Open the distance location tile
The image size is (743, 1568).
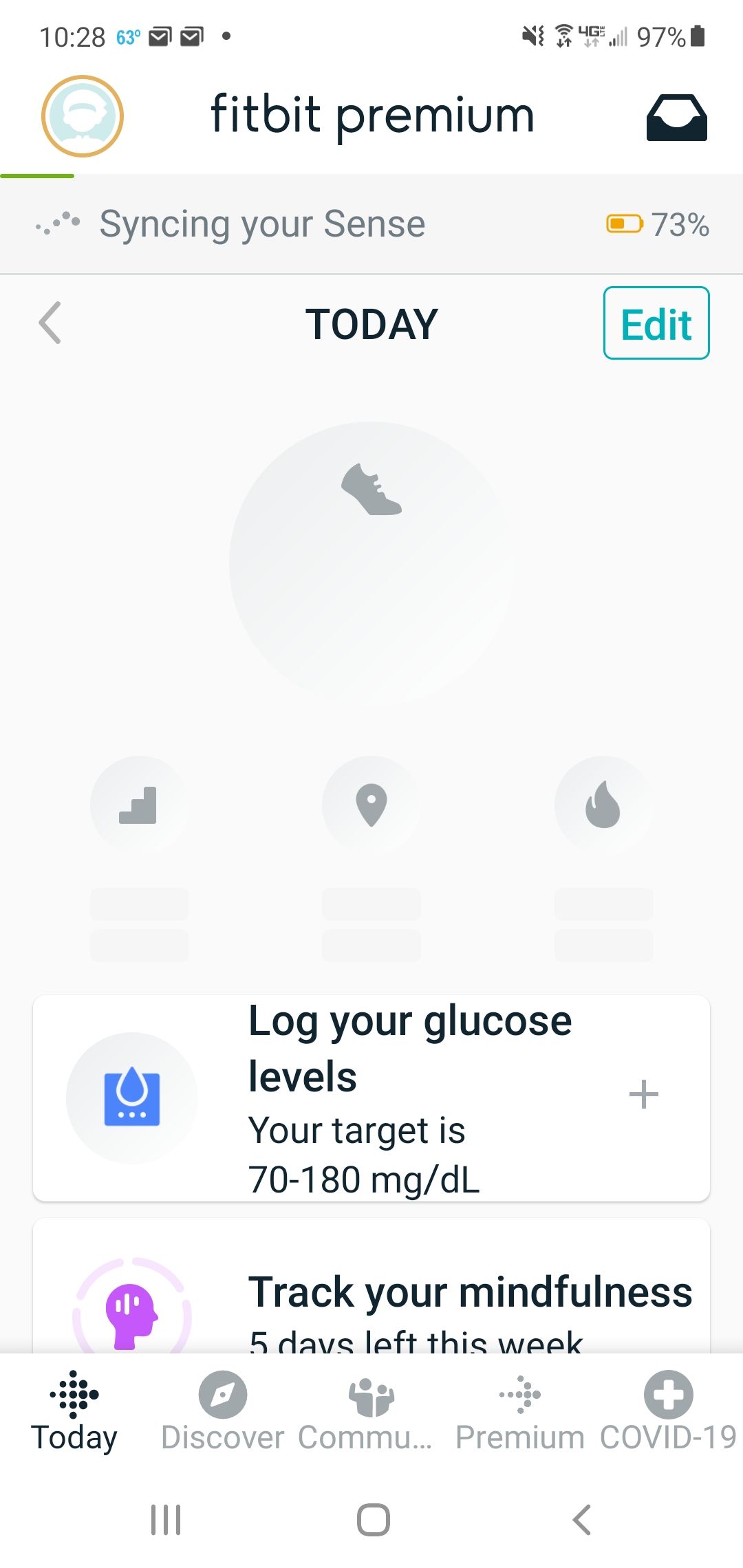tap(371, 805)
